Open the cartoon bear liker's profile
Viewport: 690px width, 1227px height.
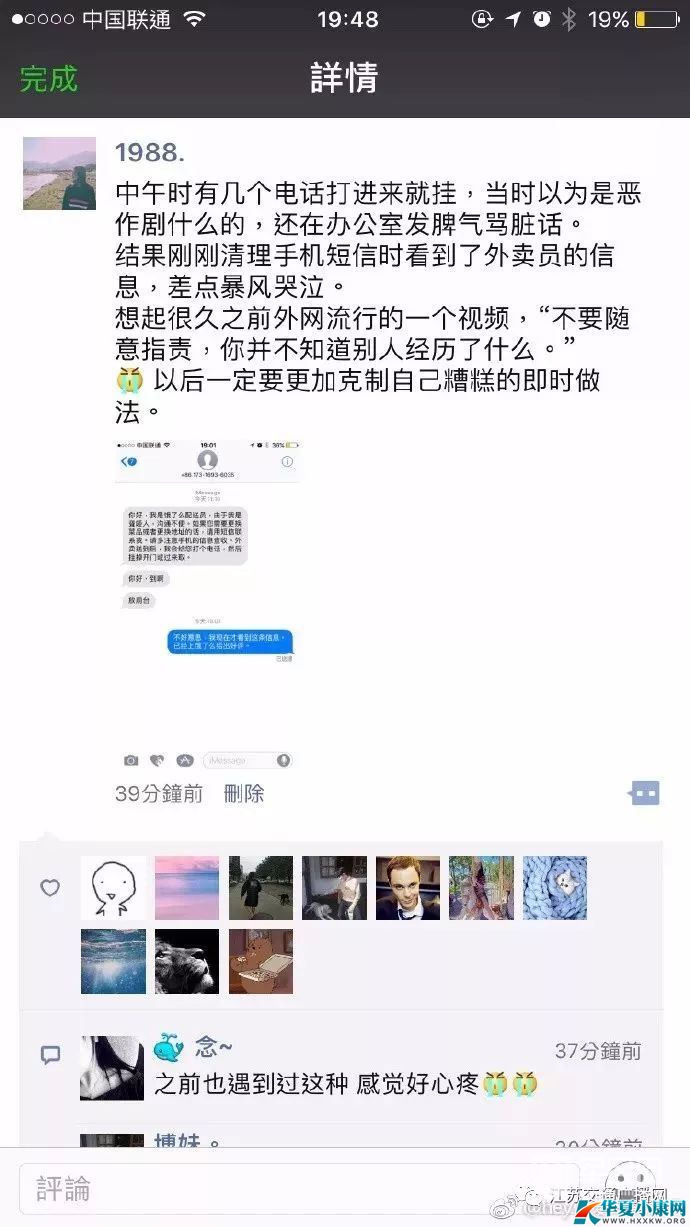tap(261, 961)
